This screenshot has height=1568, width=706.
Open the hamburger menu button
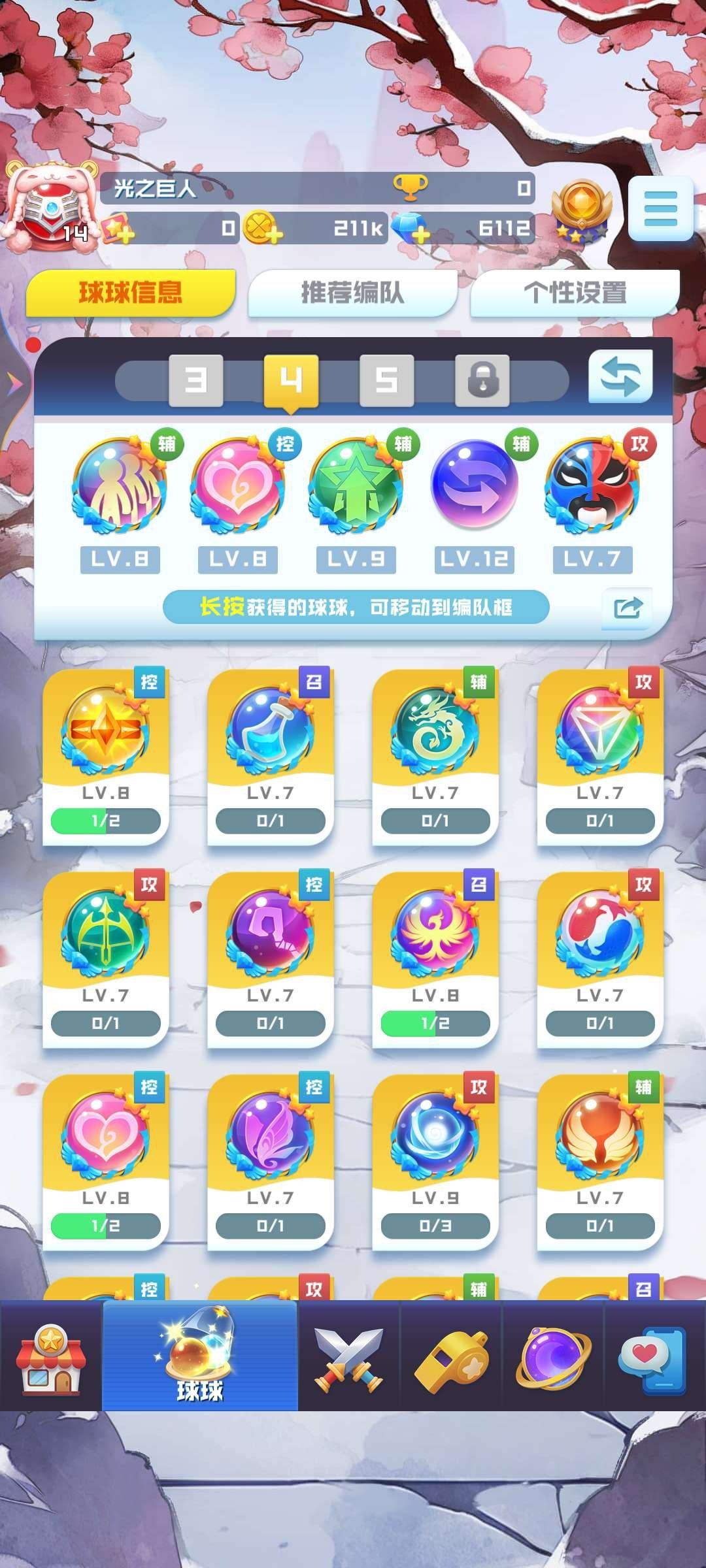point(660,208)
